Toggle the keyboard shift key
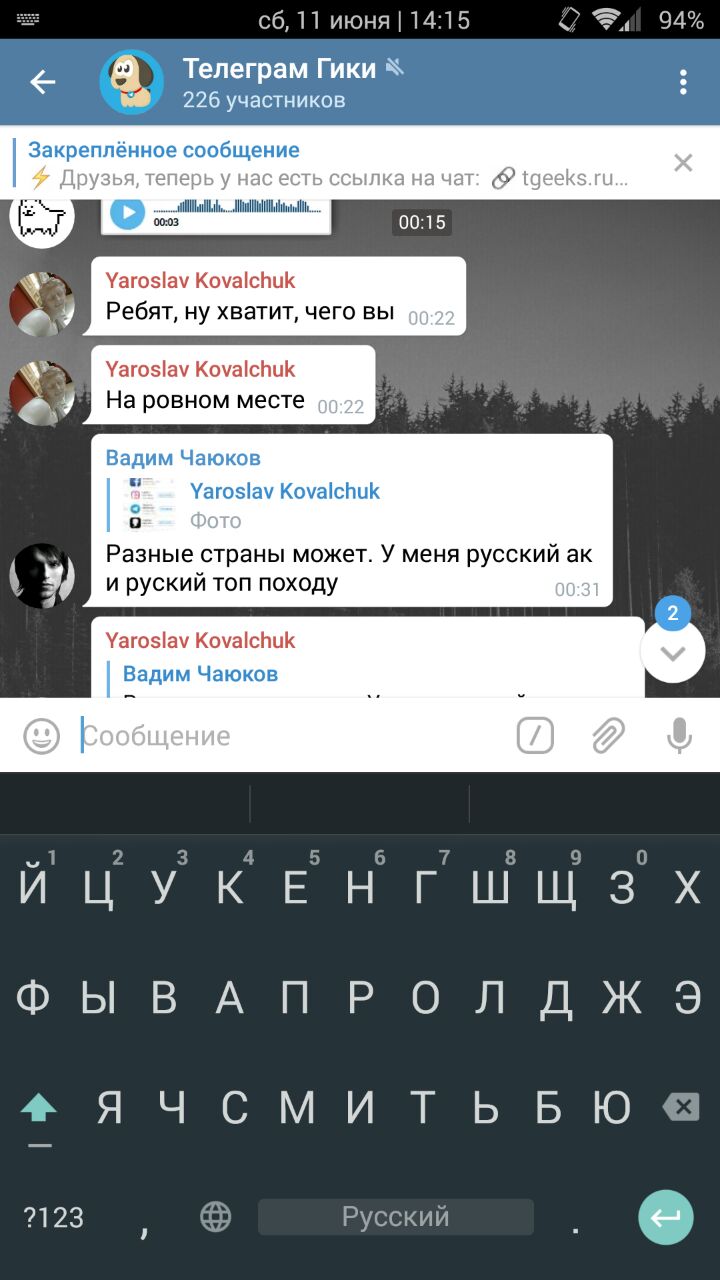Viewport: 720px width, 1280px height. [39, 1107]
